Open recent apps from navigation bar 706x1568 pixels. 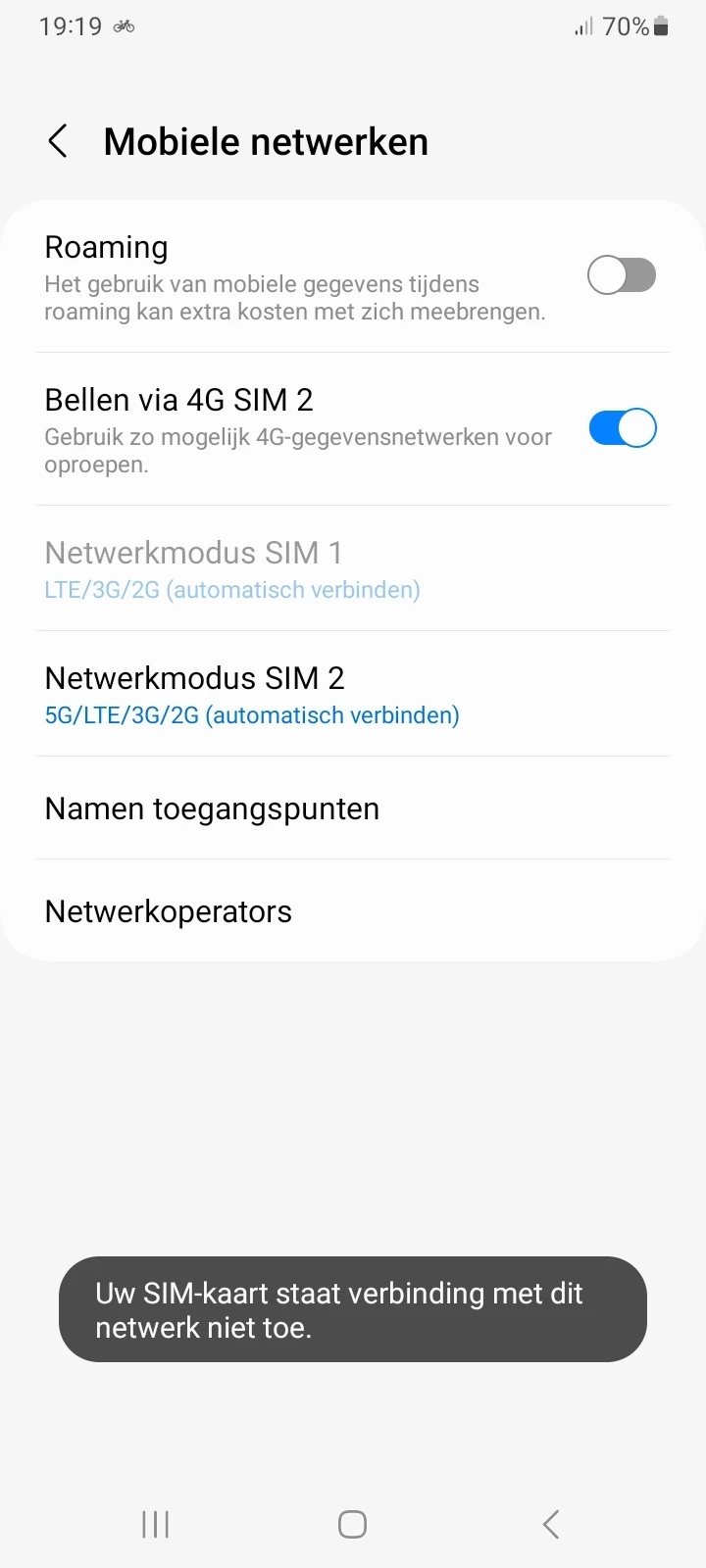pos(155,1524)
